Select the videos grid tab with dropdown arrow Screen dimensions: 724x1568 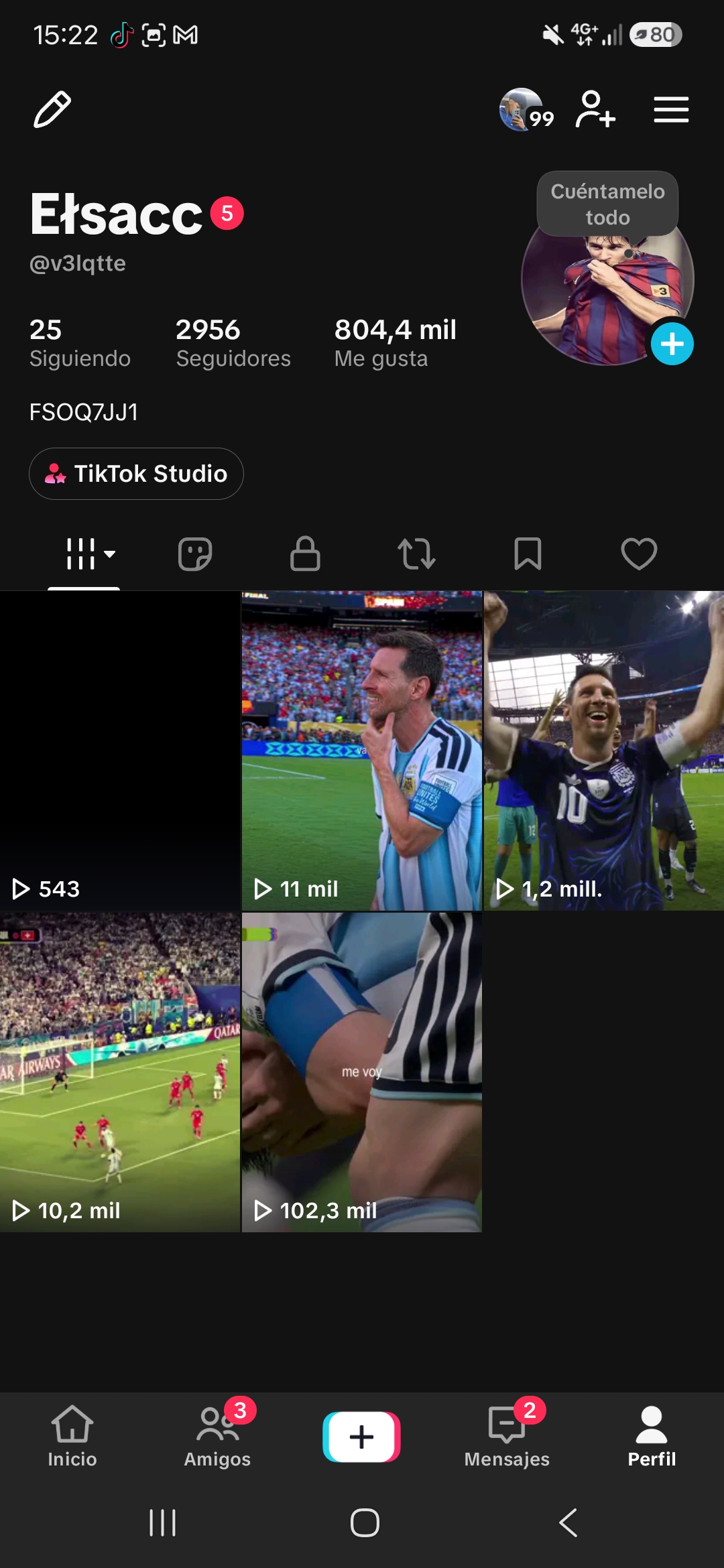pos(90,554)
